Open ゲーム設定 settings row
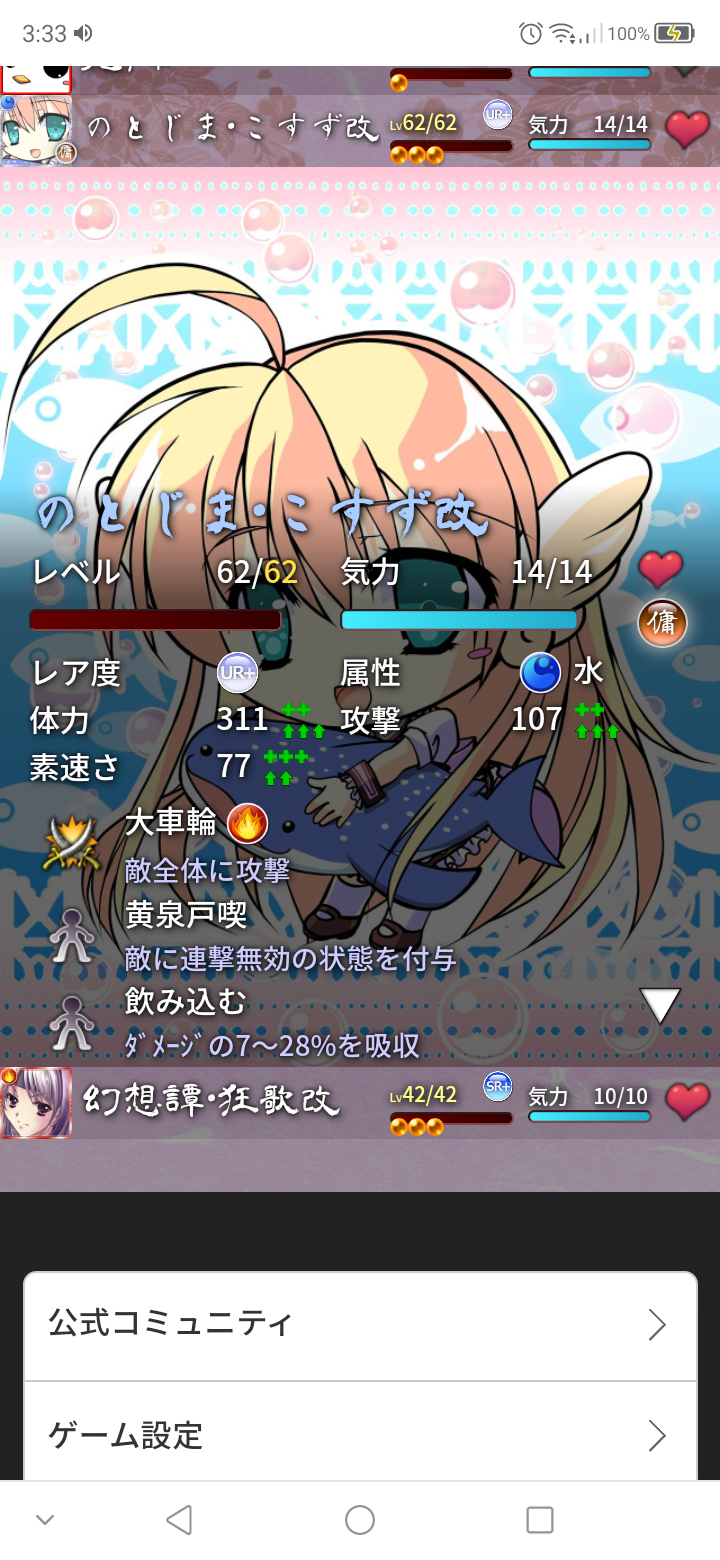 [x=360, y=1436]
